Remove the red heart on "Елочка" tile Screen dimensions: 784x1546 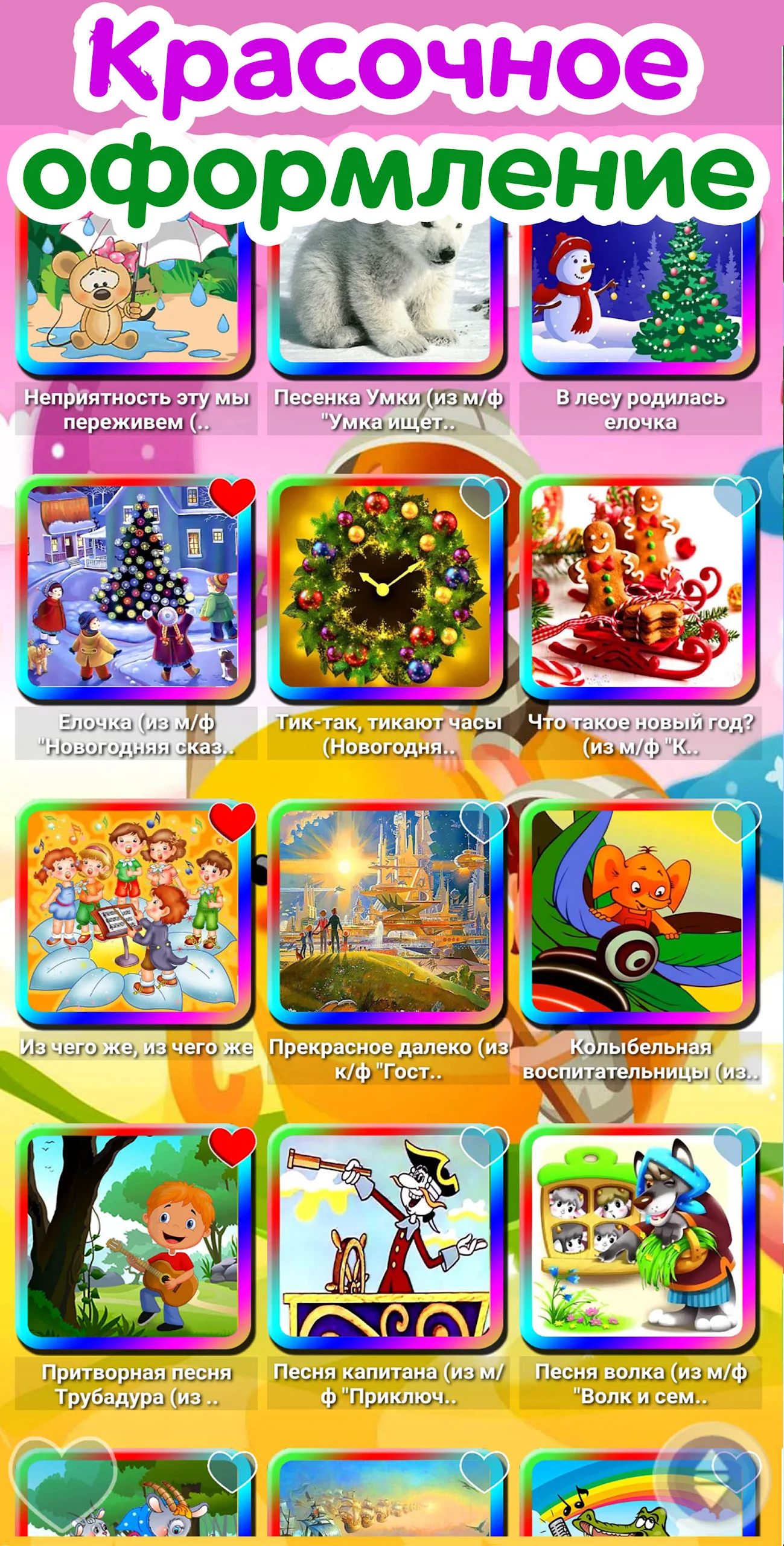point(232,496)
